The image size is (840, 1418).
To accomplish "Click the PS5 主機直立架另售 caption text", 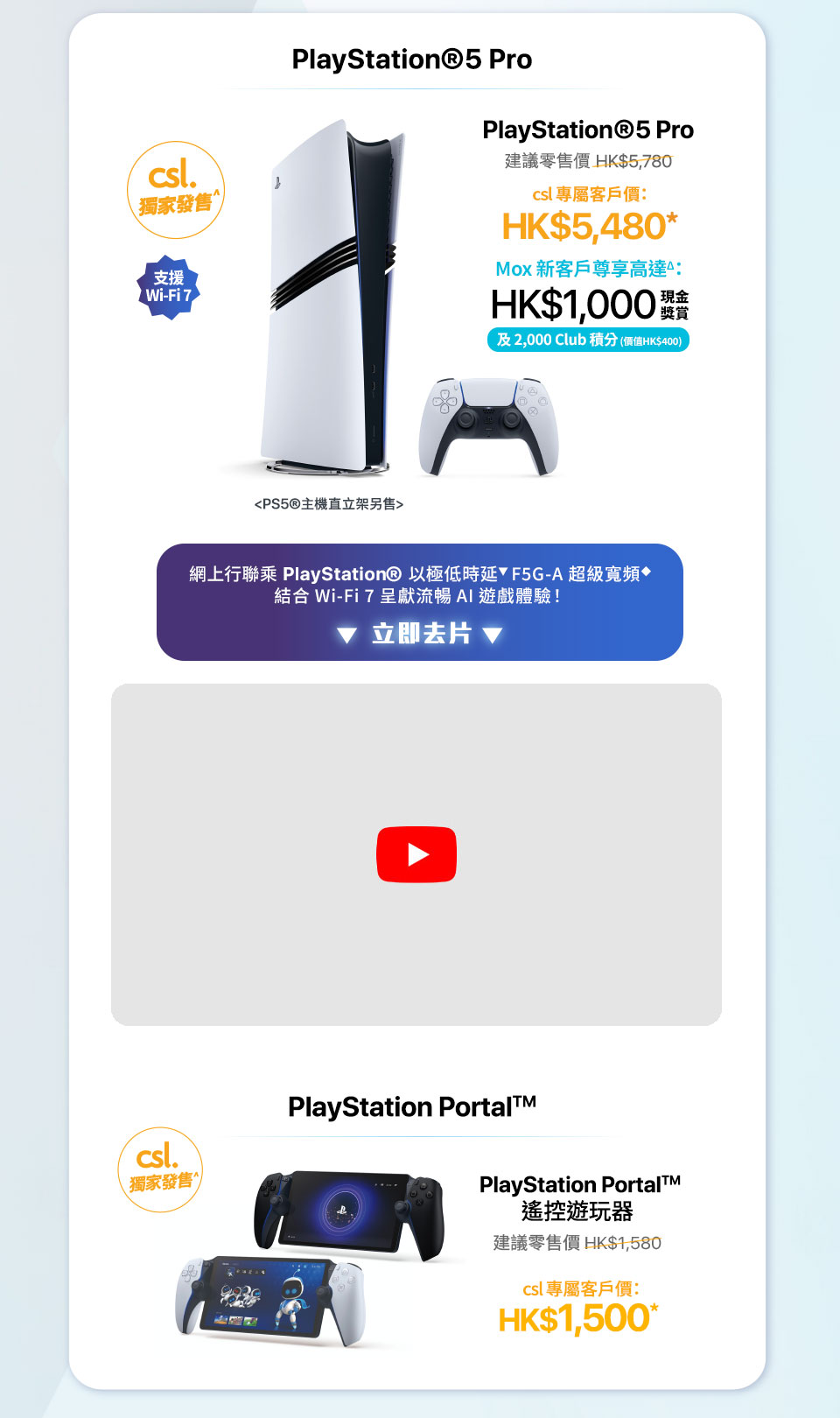I will (329, 503).
